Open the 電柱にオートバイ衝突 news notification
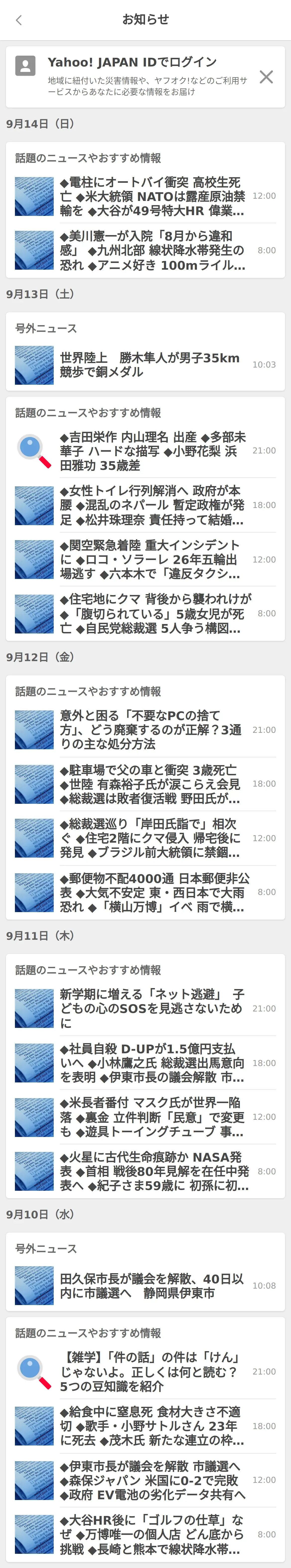Image resolution: width=291 pixels, height=1568 pixels. (x=152, y=196)
